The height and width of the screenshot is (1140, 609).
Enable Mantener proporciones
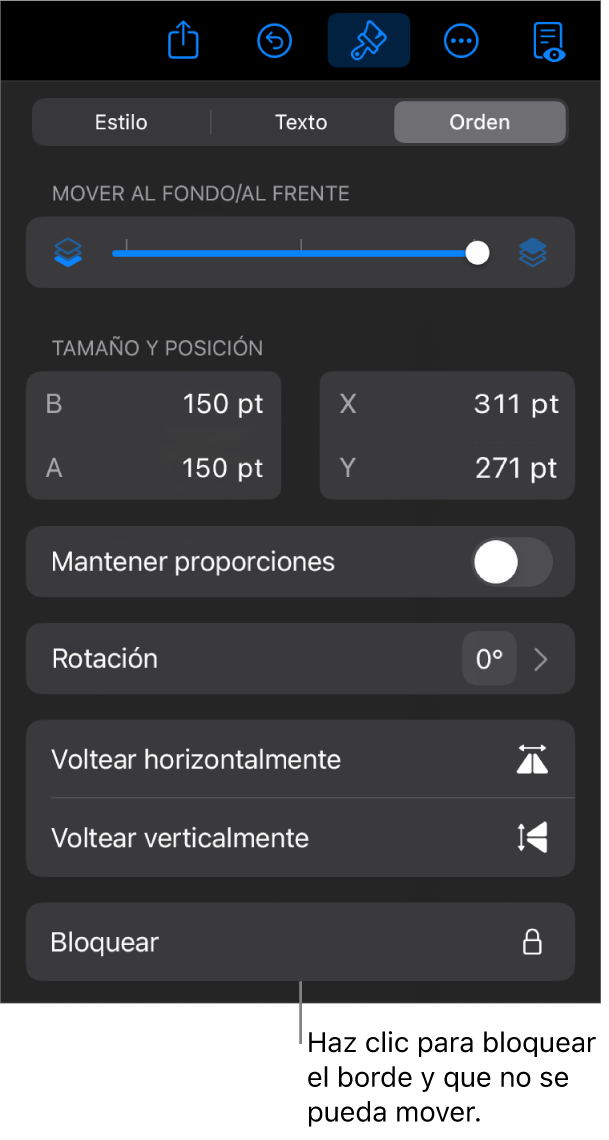[511, 562]
